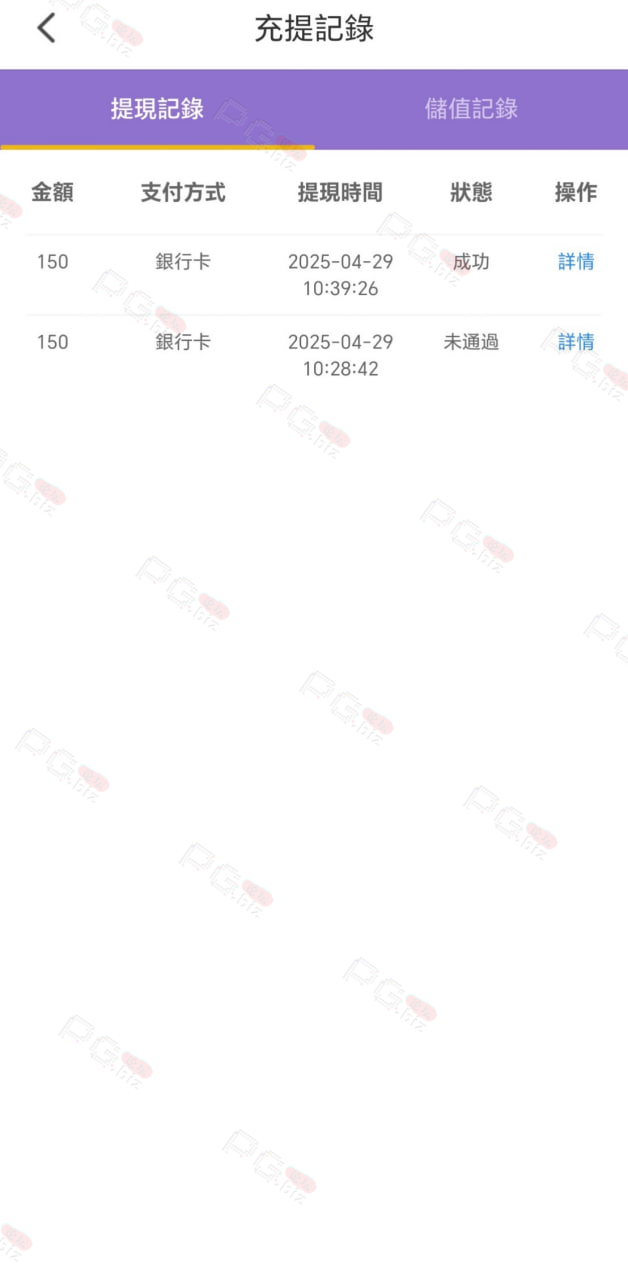Open 詳情 for the 10:28:42 未通過 withdrawal
Image resolution: width=628 pixels, height=1280 pixels.
[x=576, y=342]
